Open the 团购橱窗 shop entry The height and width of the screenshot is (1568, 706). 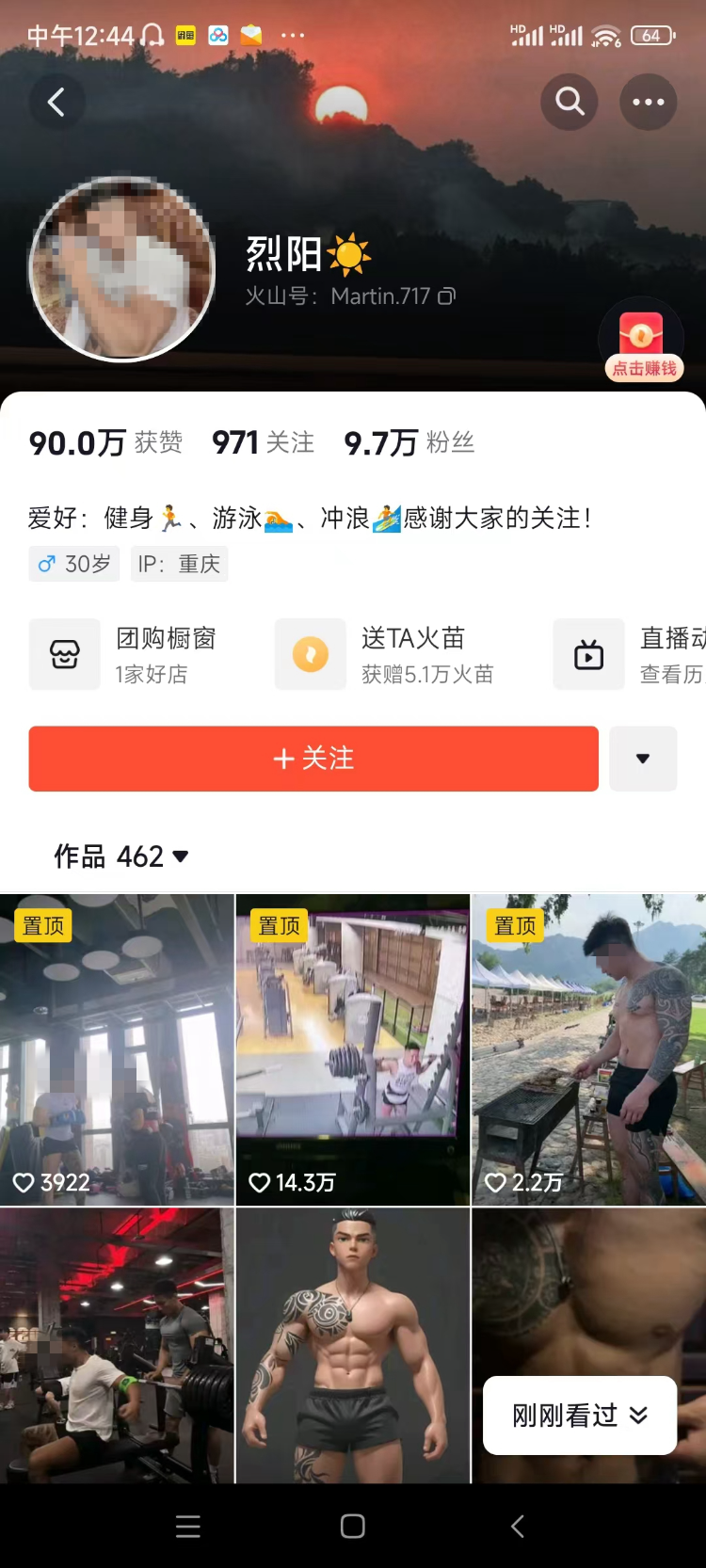tap(127, 654)
